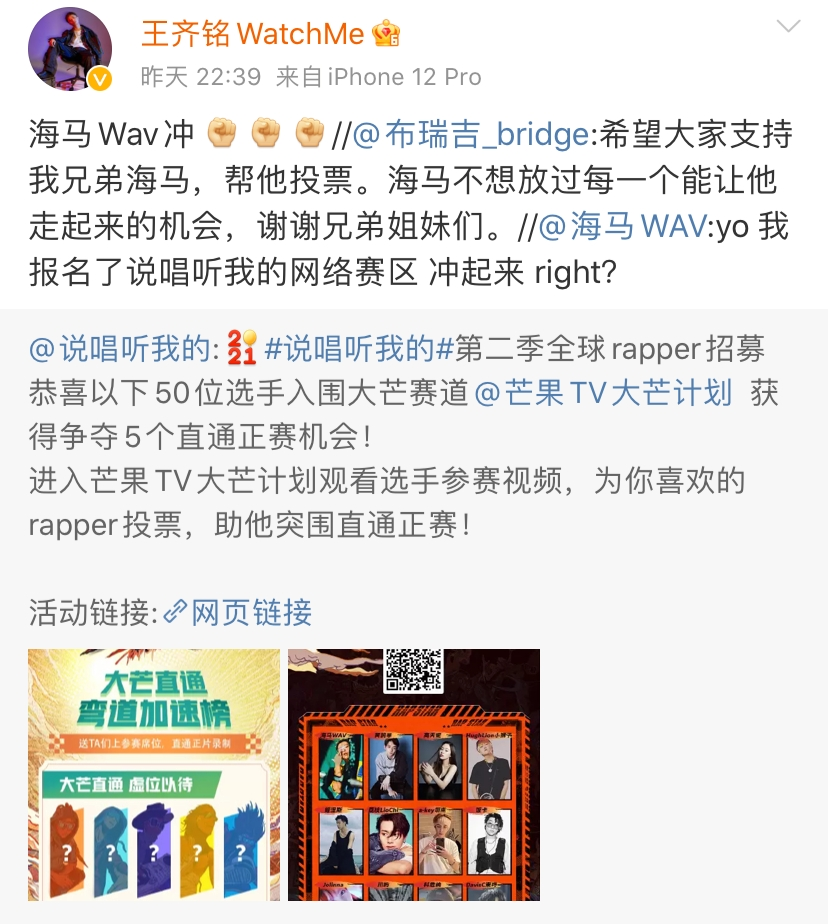Open the username link 王齐铭 WatchMe

point(250,33)
